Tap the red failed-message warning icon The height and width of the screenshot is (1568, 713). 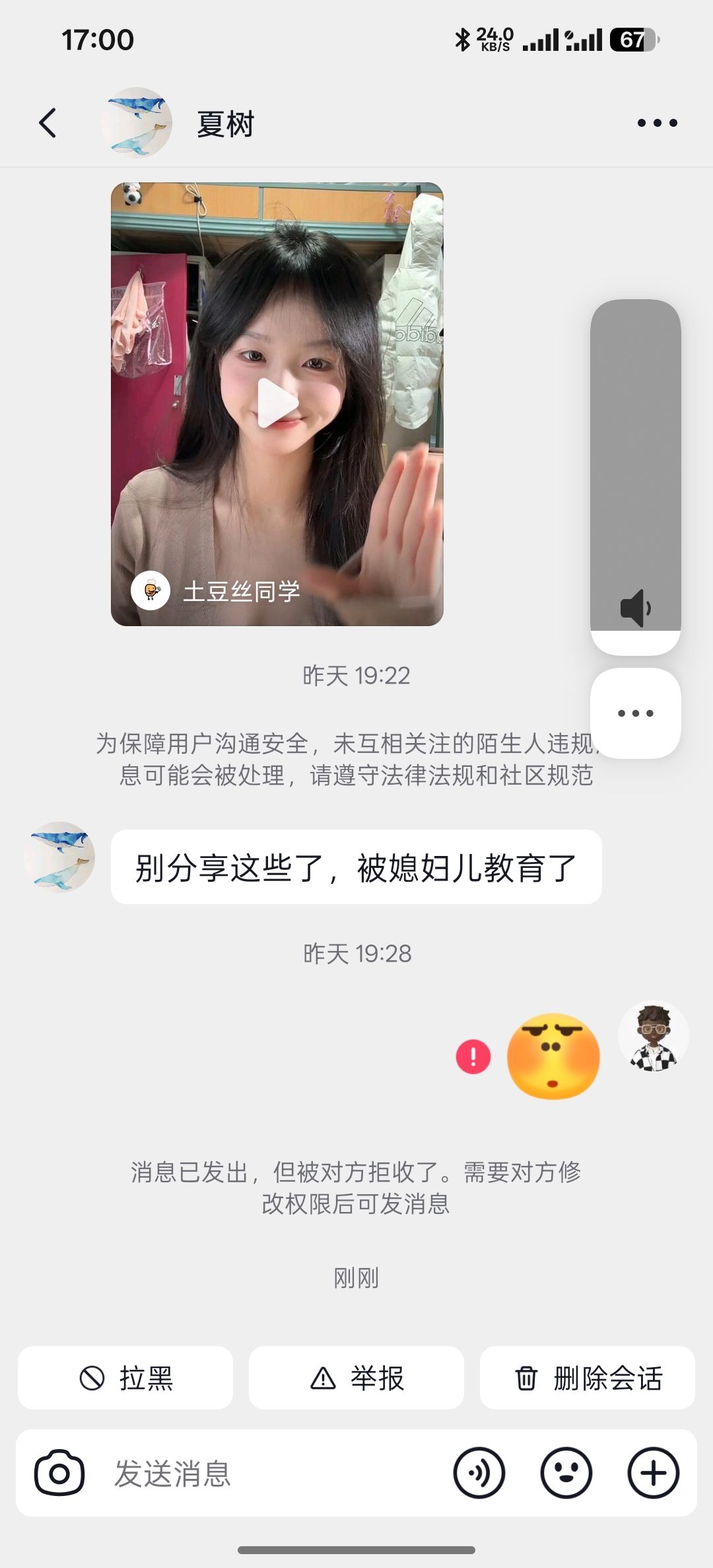click(x=473, y=1057)
